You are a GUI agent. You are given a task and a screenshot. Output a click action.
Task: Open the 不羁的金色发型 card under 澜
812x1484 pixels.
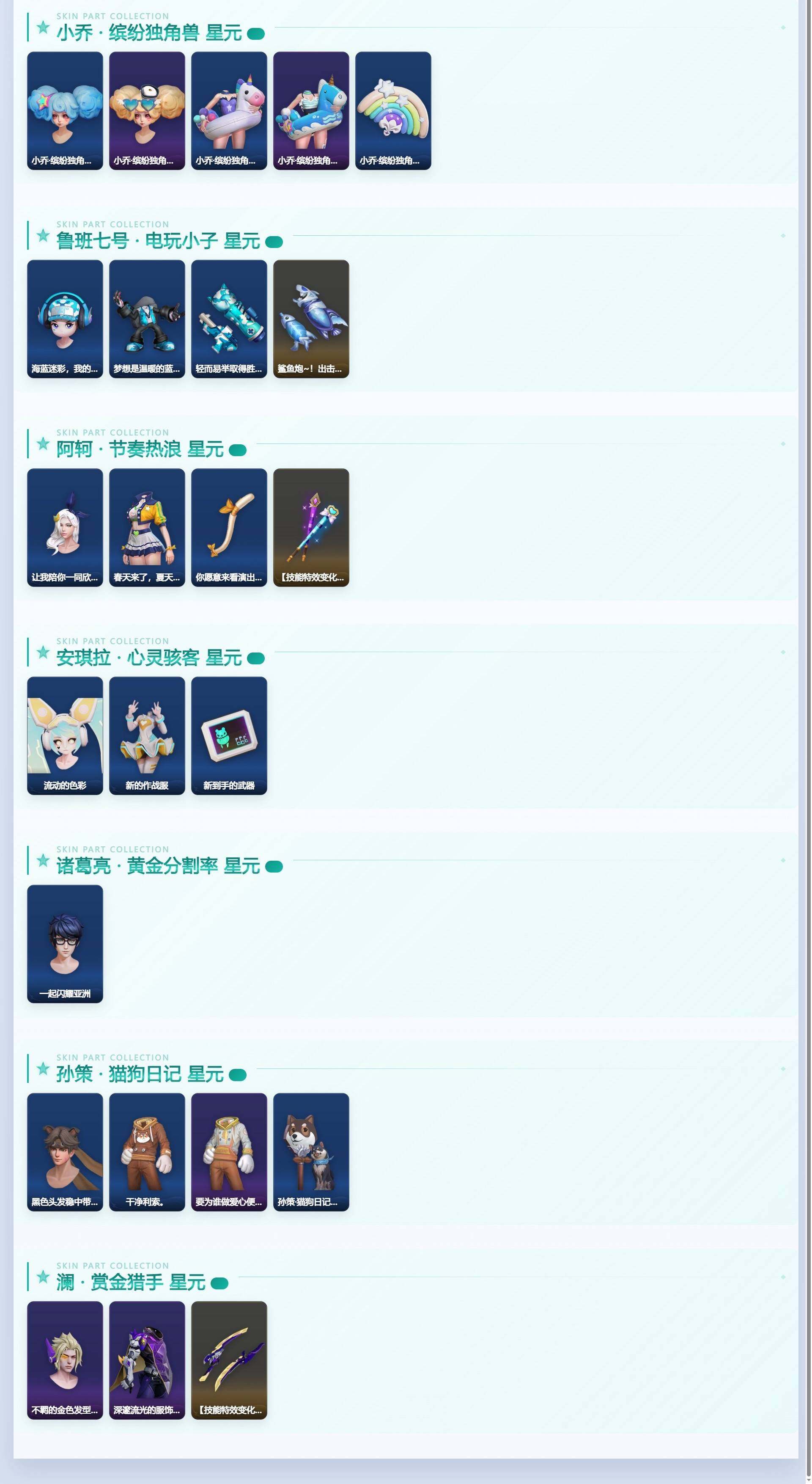[x=65, y=1360]
